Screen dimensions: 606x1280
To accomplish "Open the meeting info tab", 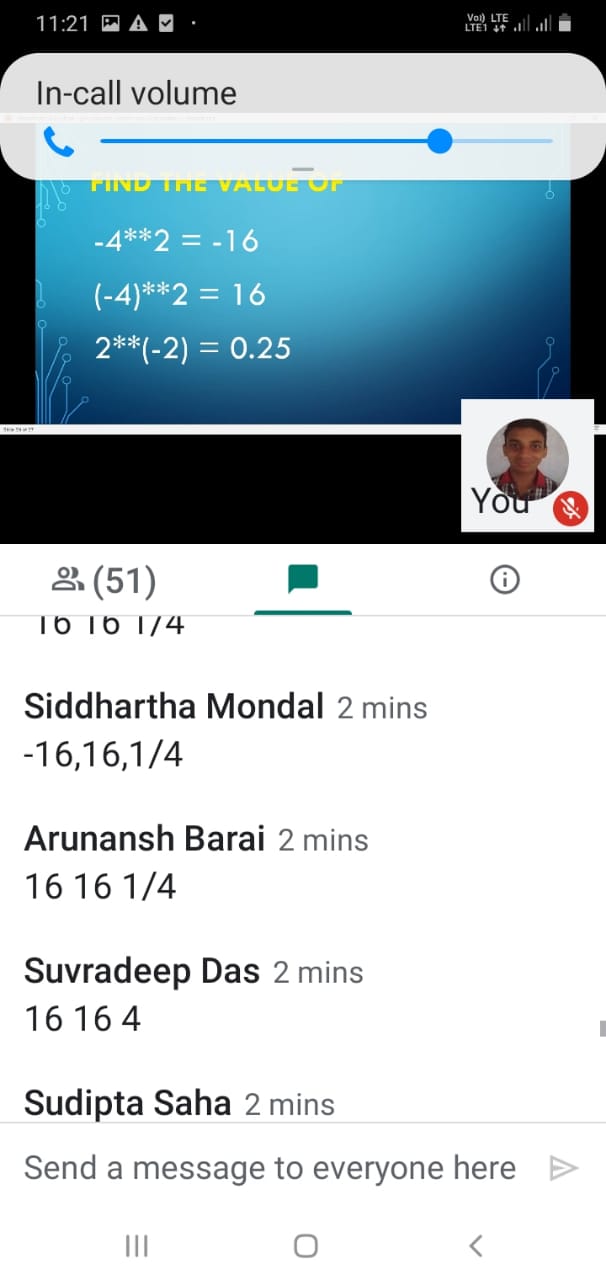I will 506,580.
